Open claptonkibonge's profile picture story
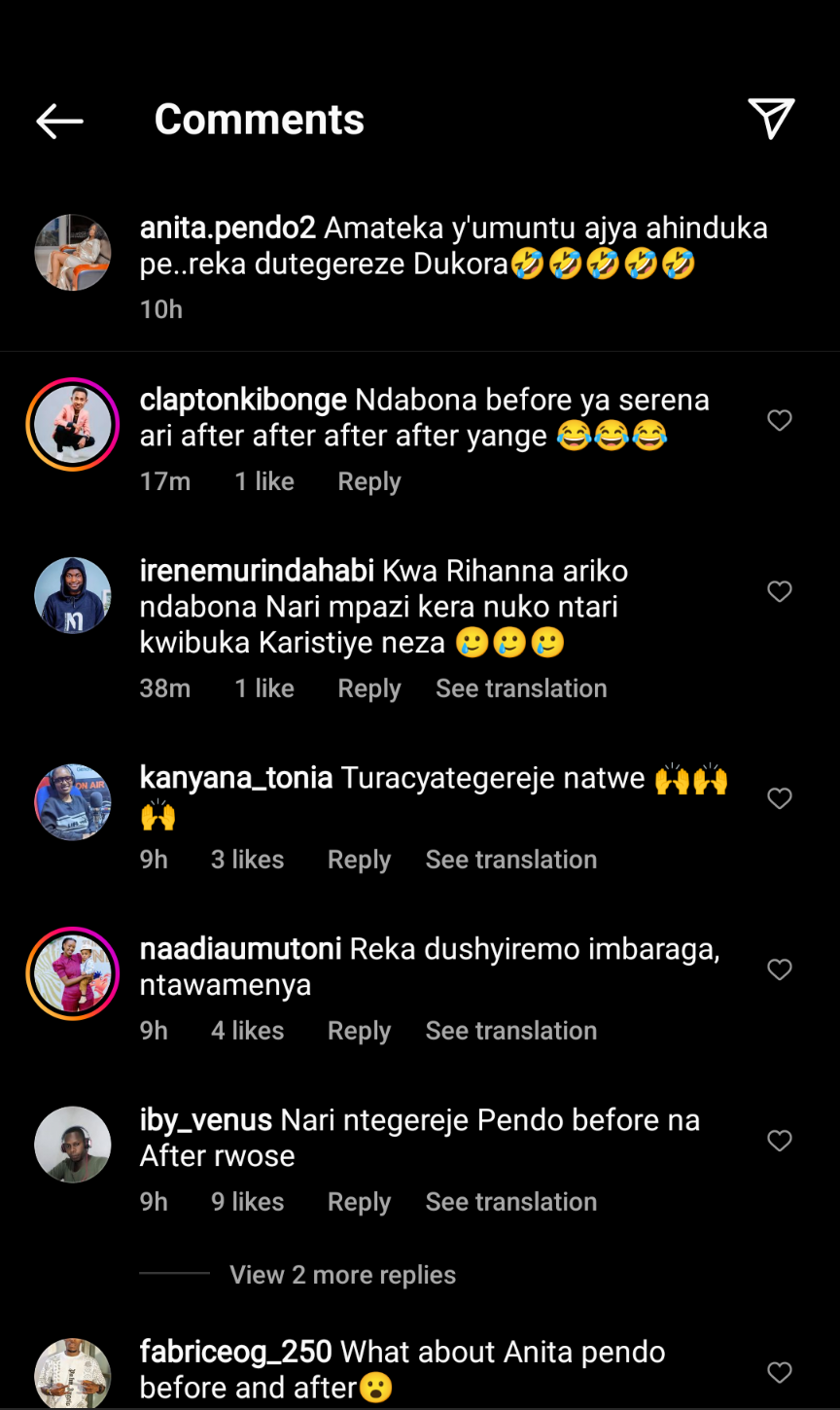 (x=72, y=425)
